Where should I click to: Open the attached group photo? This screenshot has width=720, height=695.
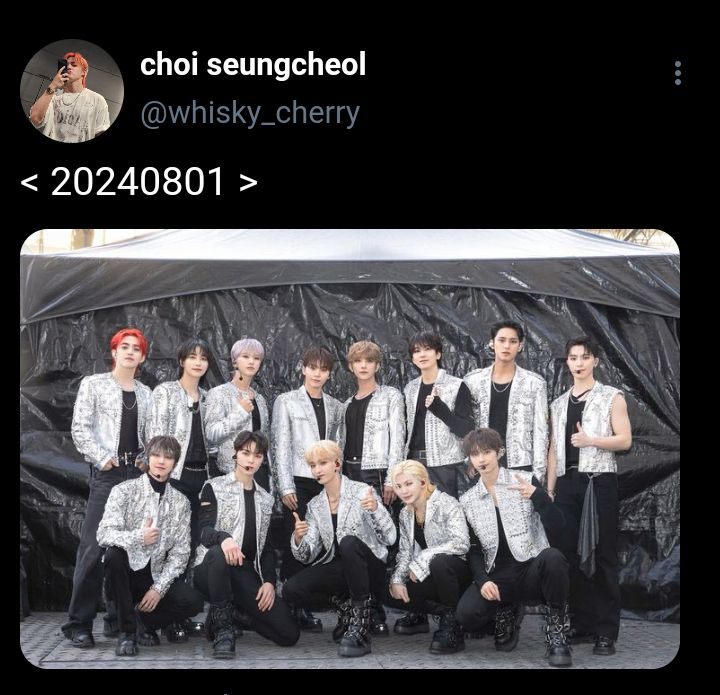coord(350,448)
